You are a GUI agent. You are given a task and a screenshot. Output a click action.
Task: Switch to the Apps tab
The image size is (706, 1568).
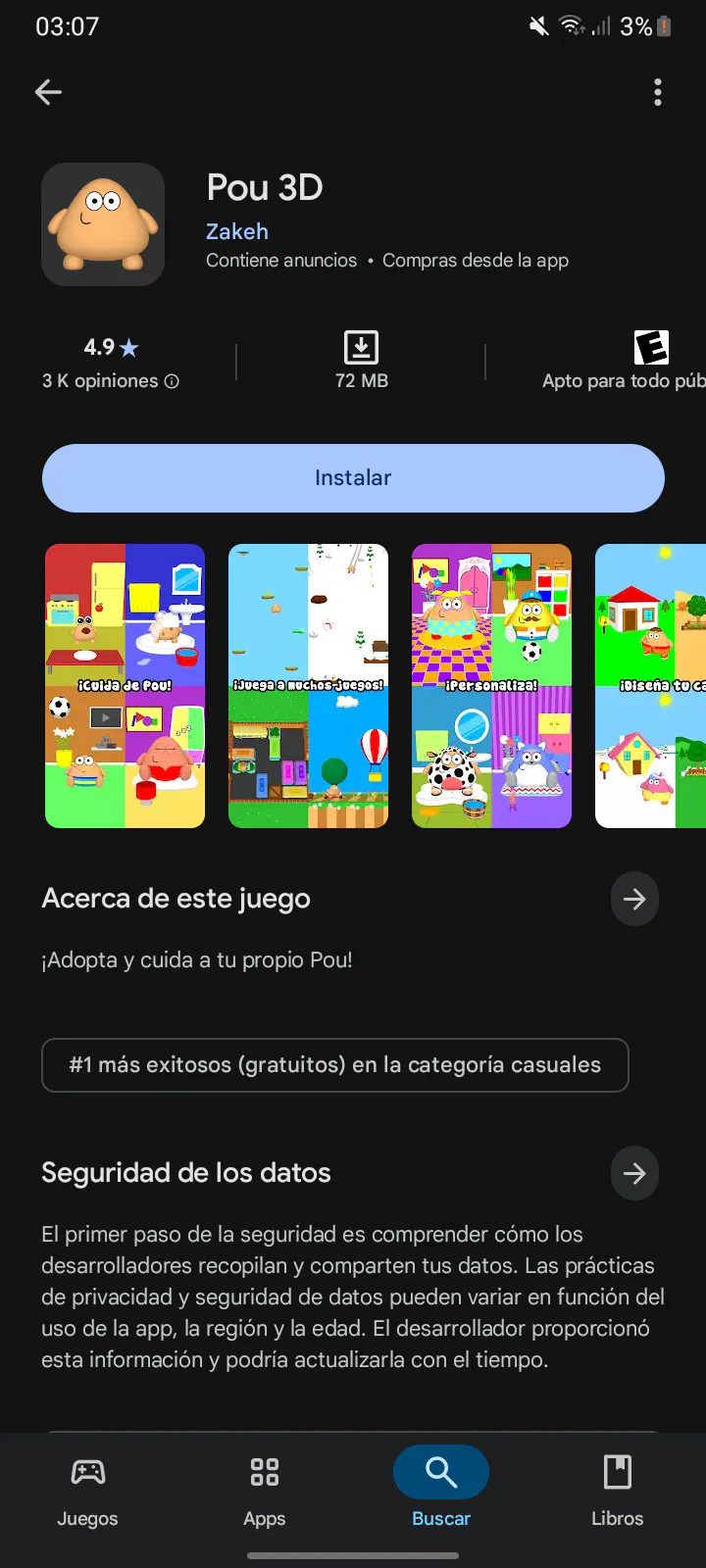(x=265, y=1491)
